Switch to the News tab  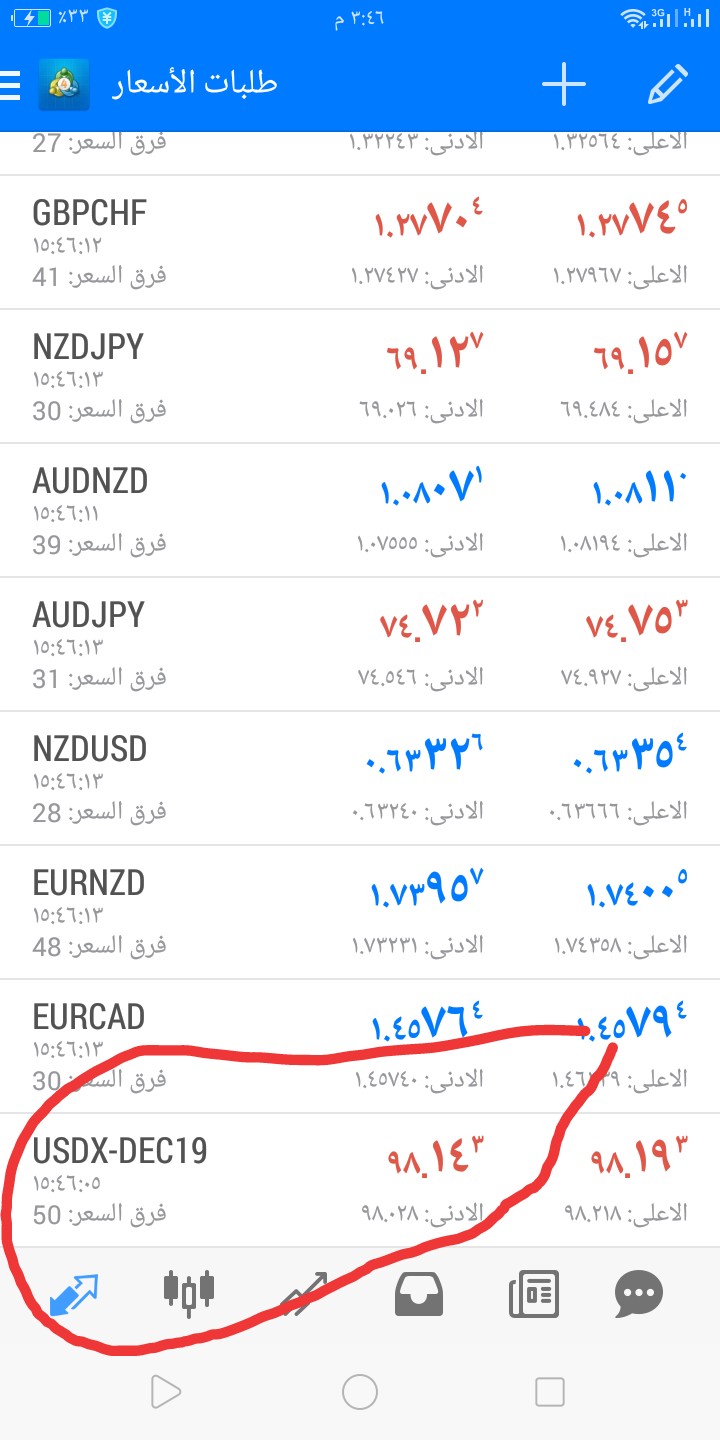click(534, 1295)
